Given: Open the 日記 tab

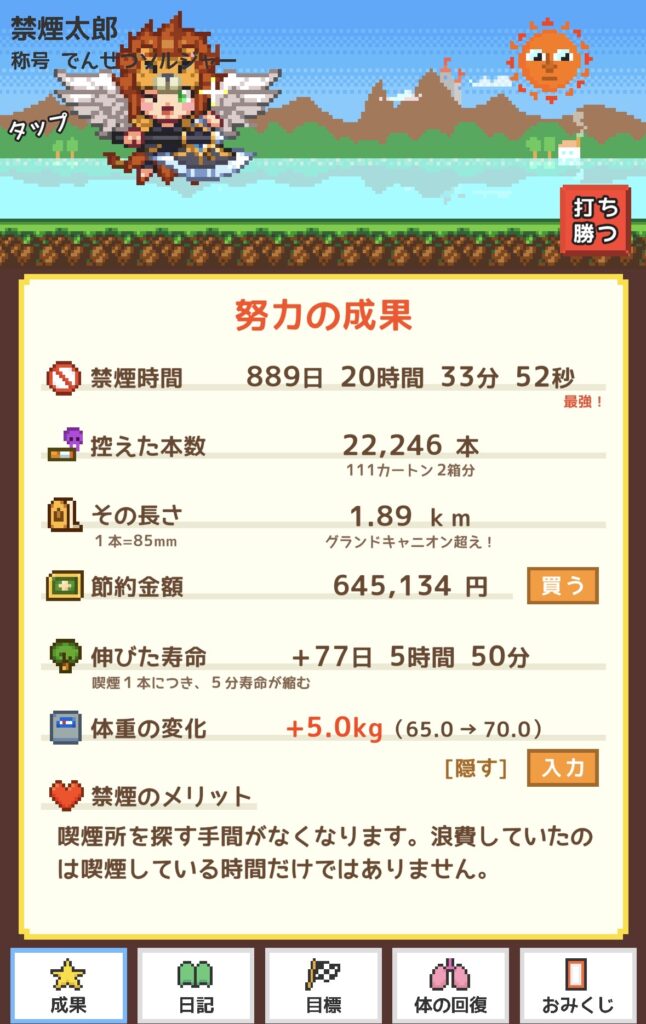Looking at the screenshot, I should point(195,986).
